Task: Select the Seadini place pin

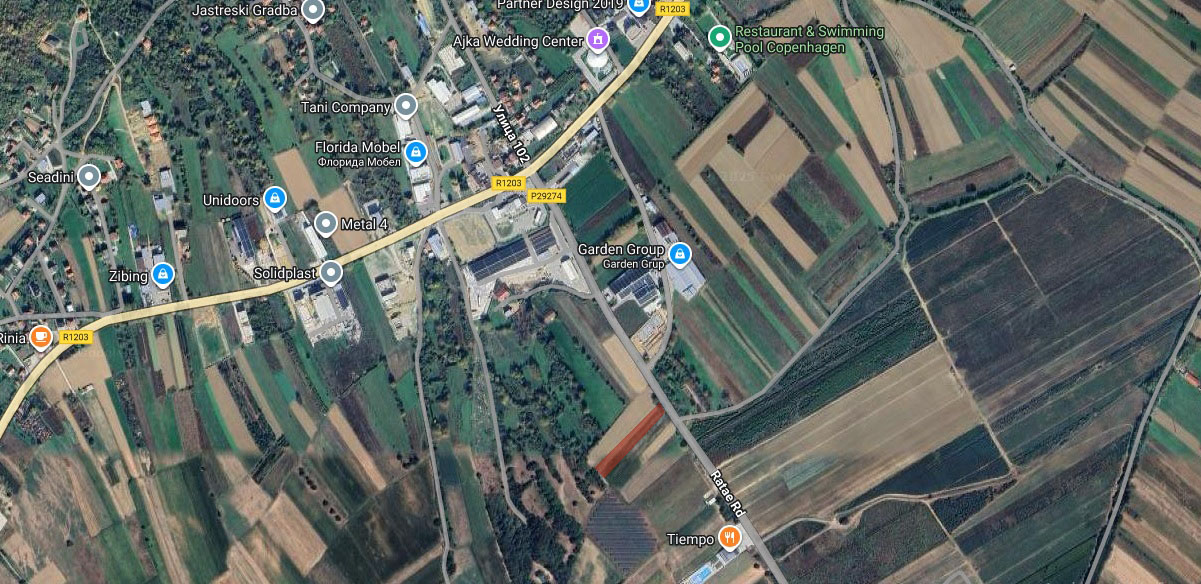Action: tap(89, 177)
